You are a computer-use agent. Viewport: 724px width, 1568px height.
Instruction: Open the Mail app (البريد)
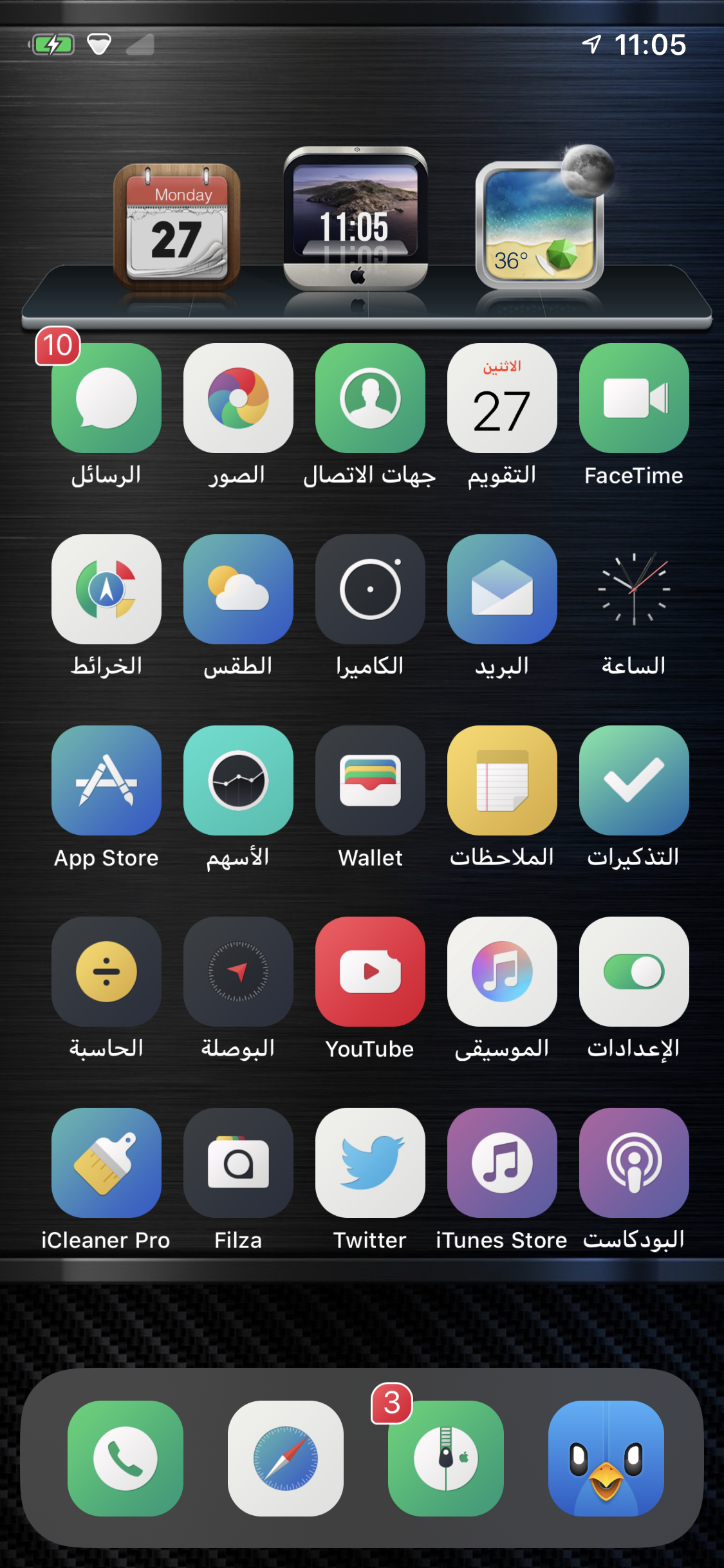tap(502, 589)
